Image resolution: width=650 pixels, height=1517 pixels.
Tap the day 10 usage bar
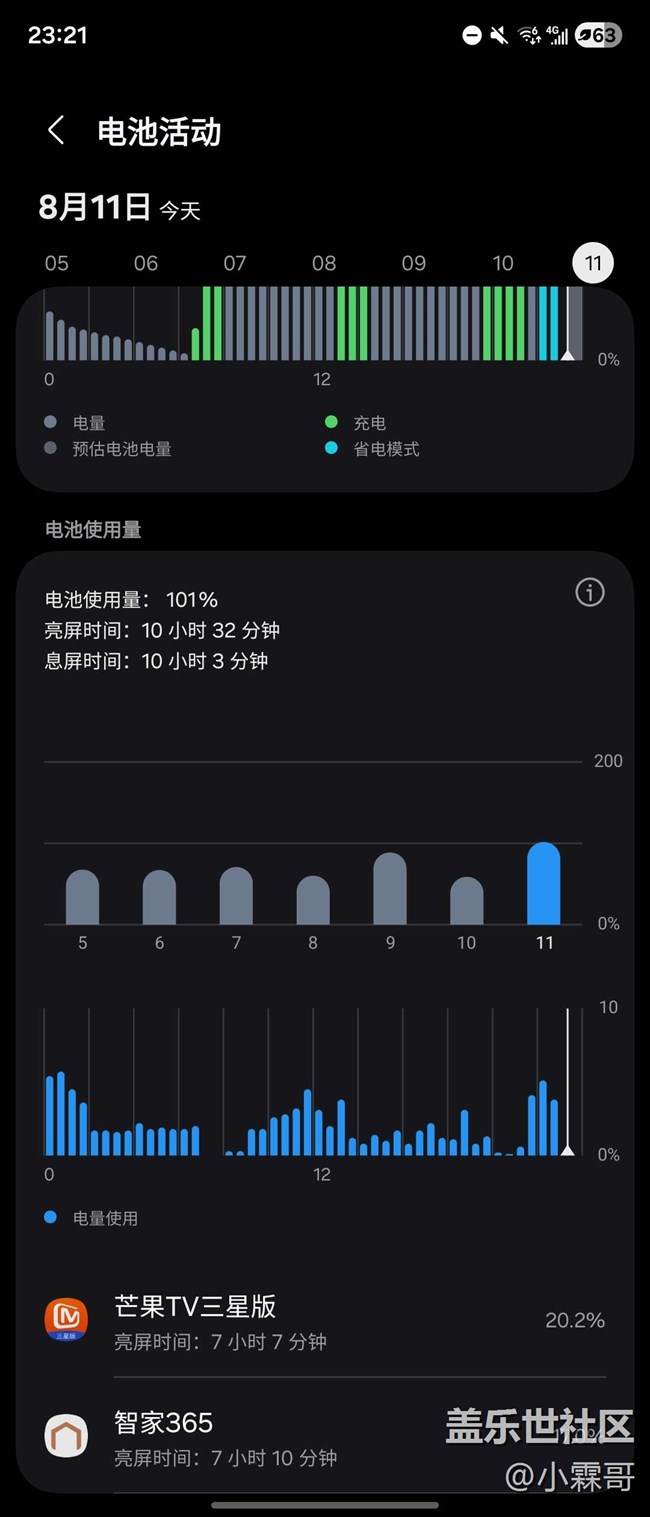[467, 901]
